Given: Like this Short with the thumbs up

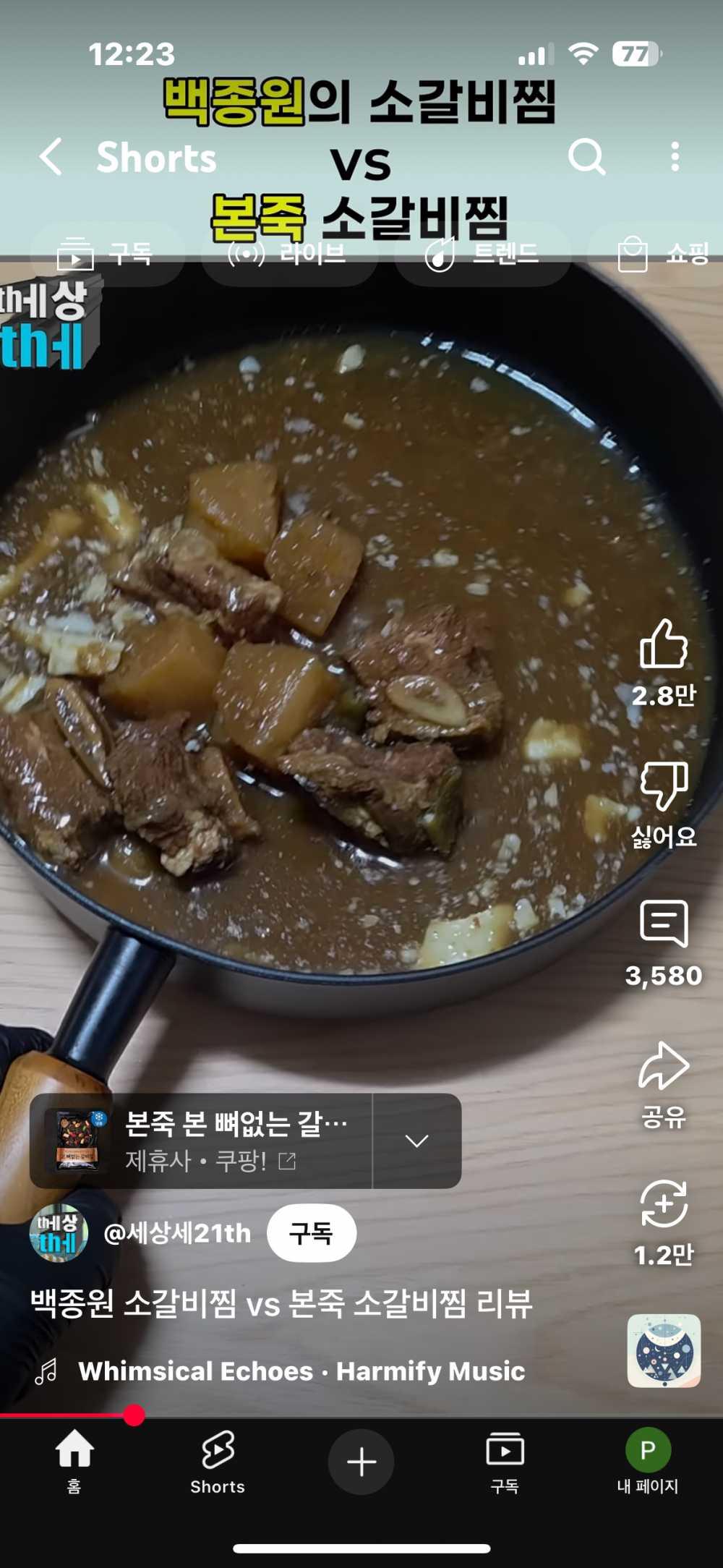Looking at the screenshot, I should point(663,645).
